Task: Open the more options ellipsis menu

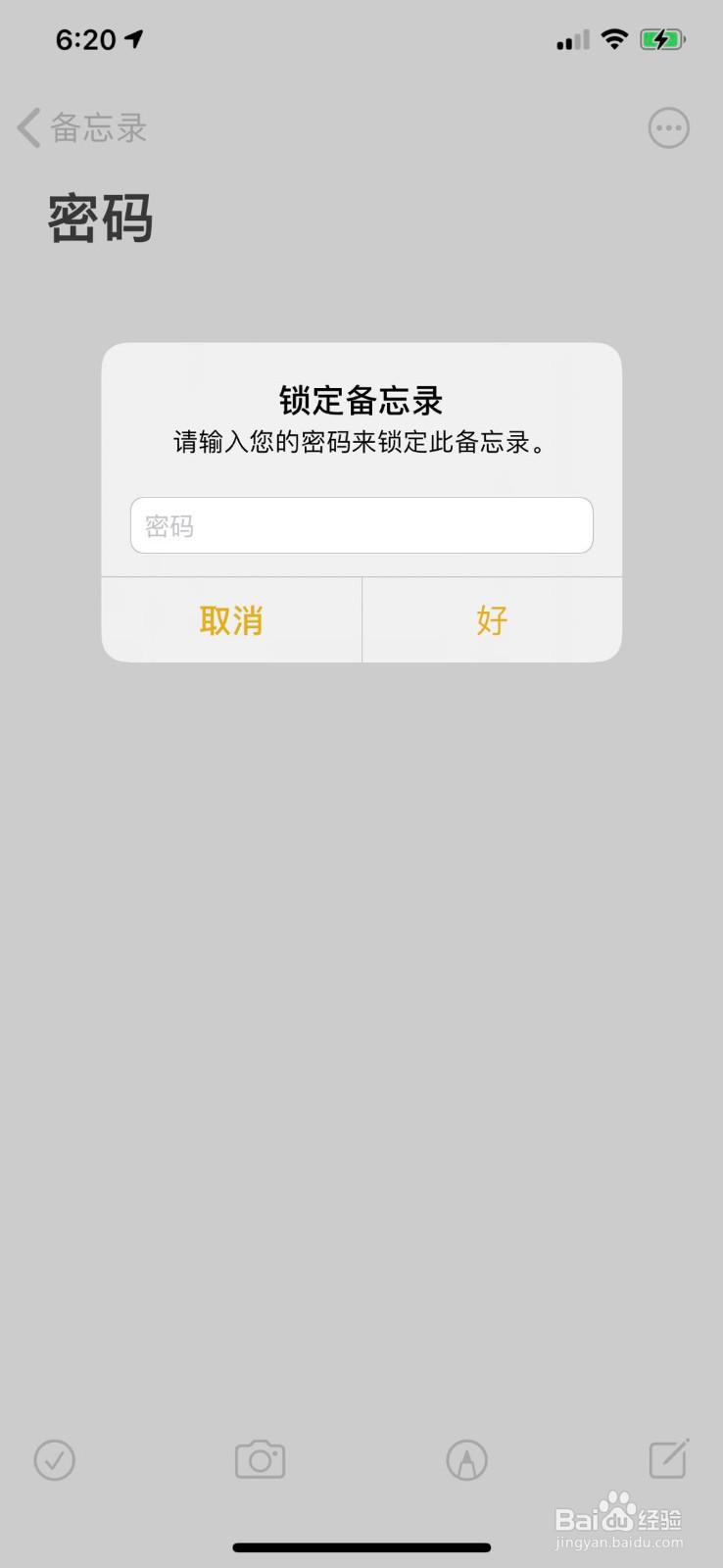Action: click(668, 127)
